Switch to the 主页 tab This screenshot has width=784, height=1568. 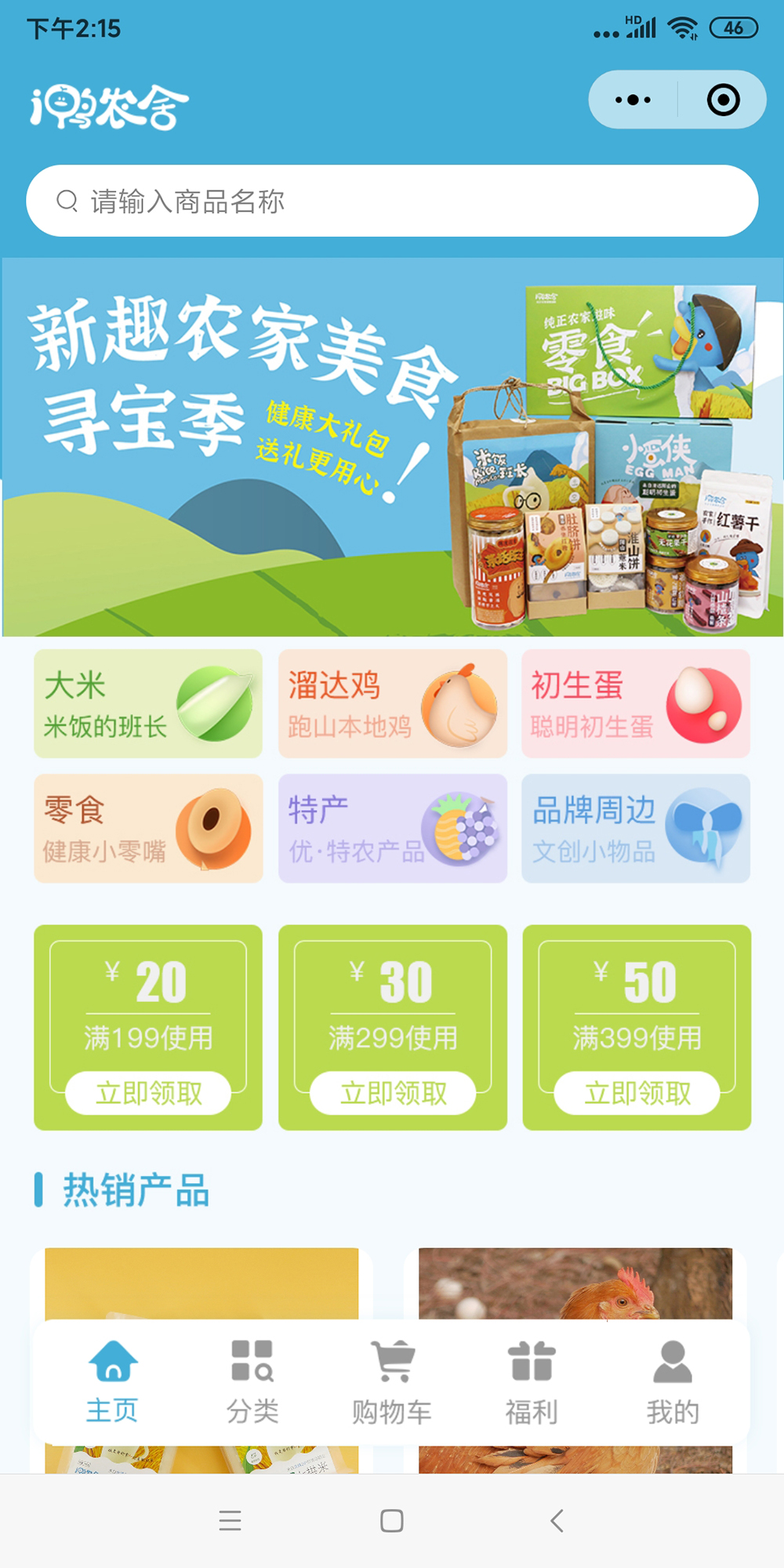(113, 1381)
